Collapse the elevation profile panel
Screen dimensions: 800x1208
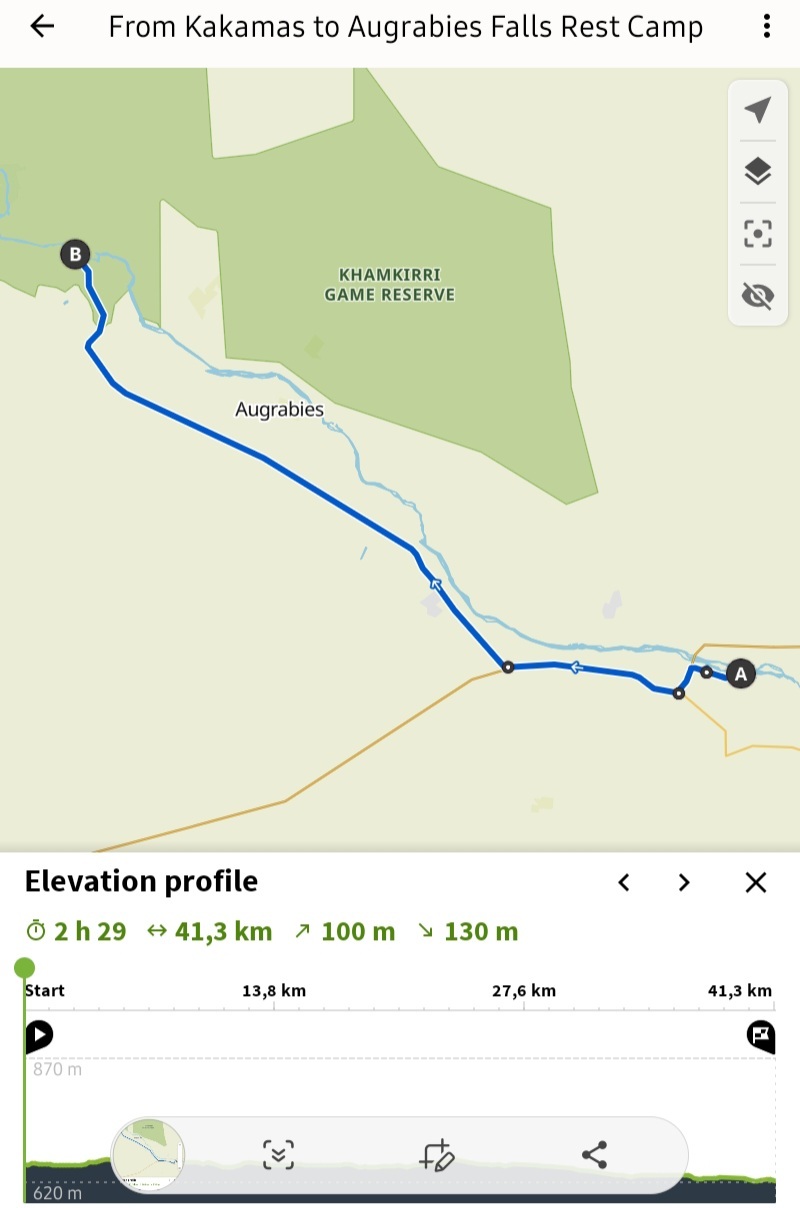click(278, 1155)
